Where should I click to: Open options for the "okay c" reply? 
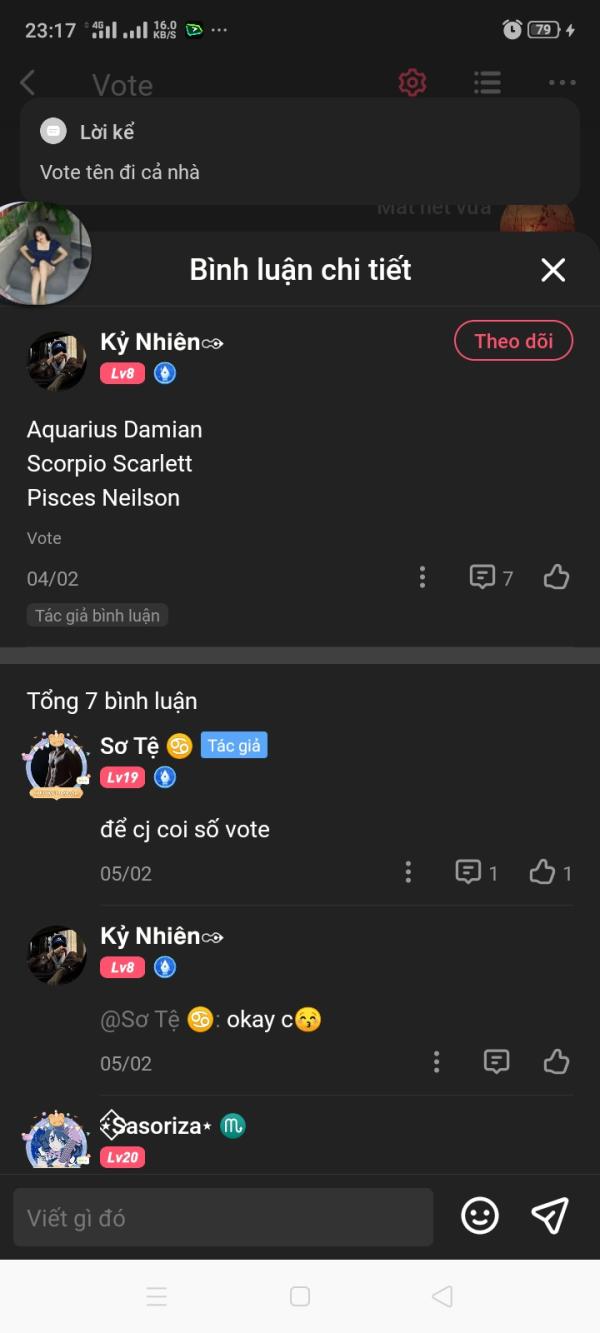click(x=436, y=1062)
